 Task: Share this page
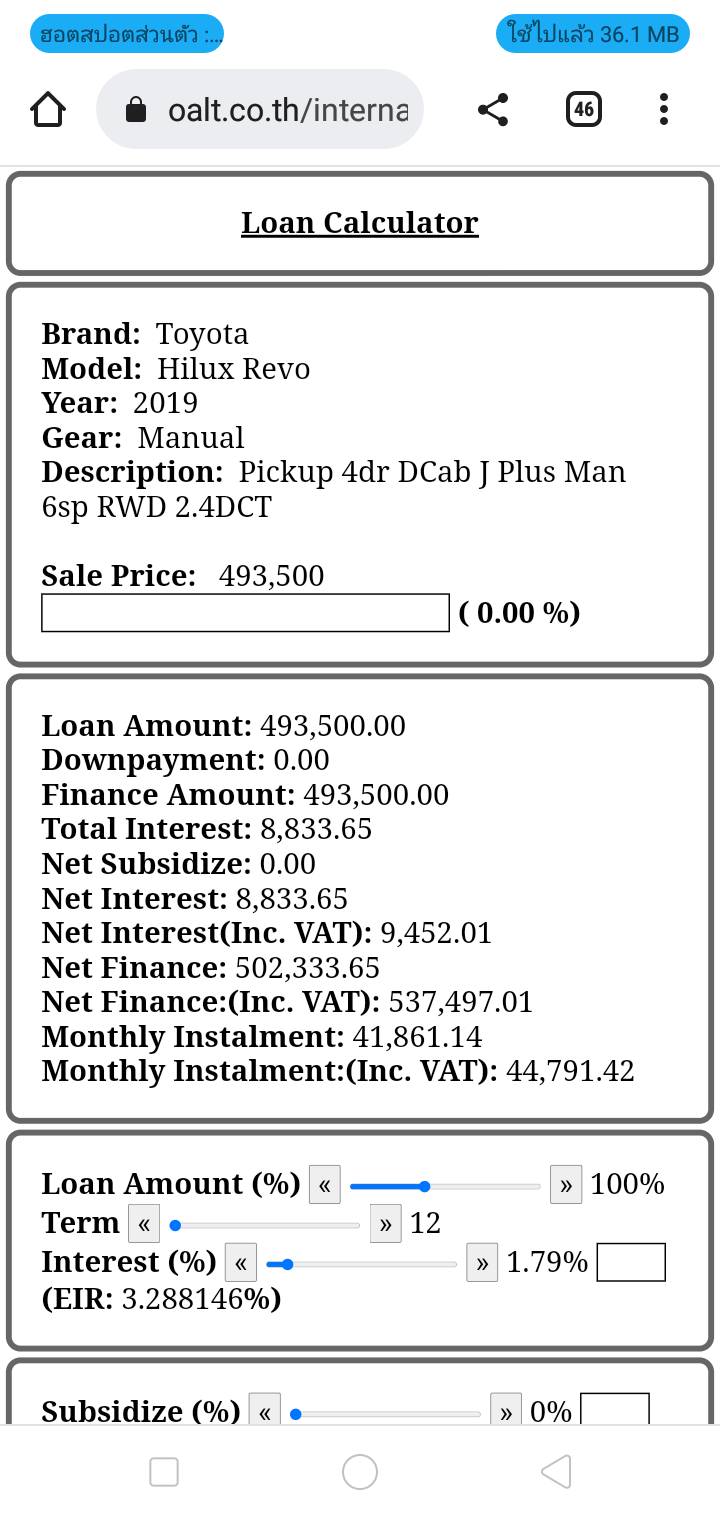[x=493, y=109]
